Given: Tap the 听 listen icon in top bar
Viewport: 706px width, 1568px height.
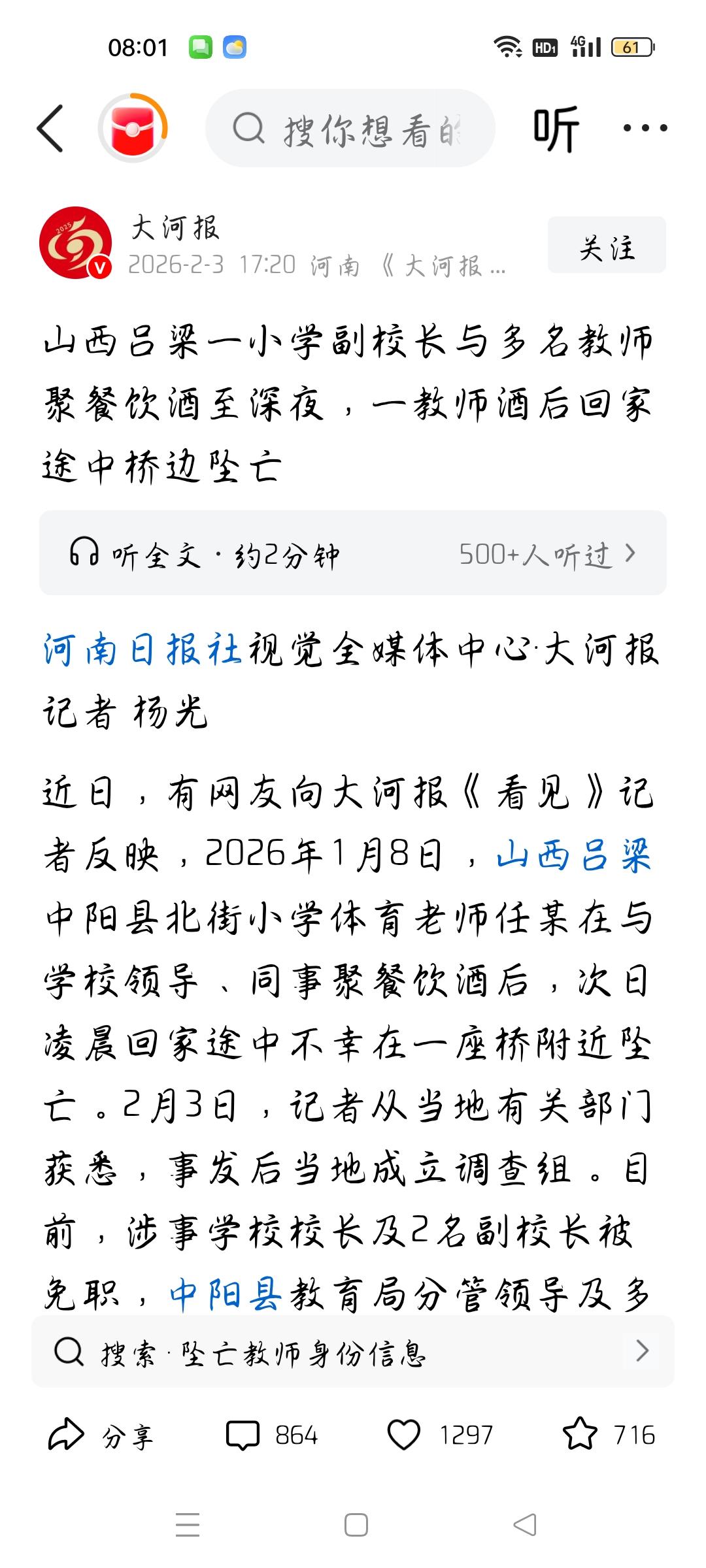Looking at the screenshot, I should coord(562,128).
